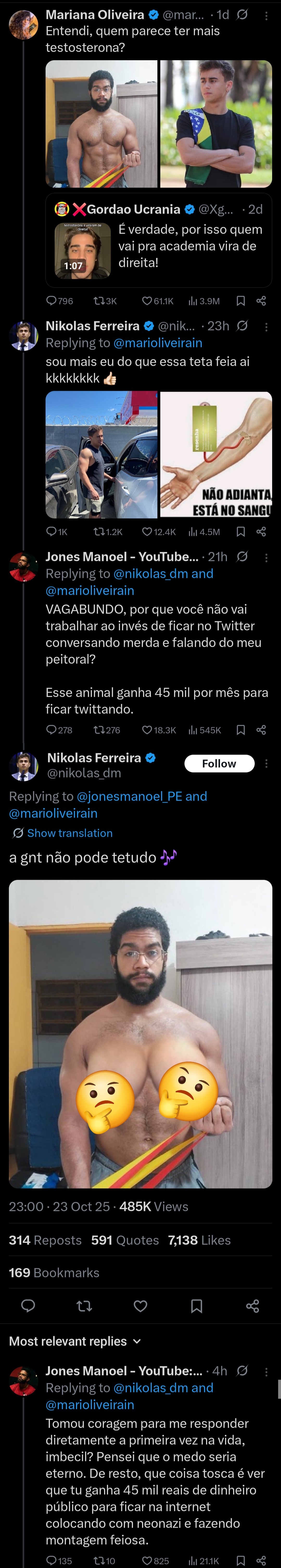The image size is (281, 1568).
Task: View the 314 Reposts list
Action: coord(45,1240)
